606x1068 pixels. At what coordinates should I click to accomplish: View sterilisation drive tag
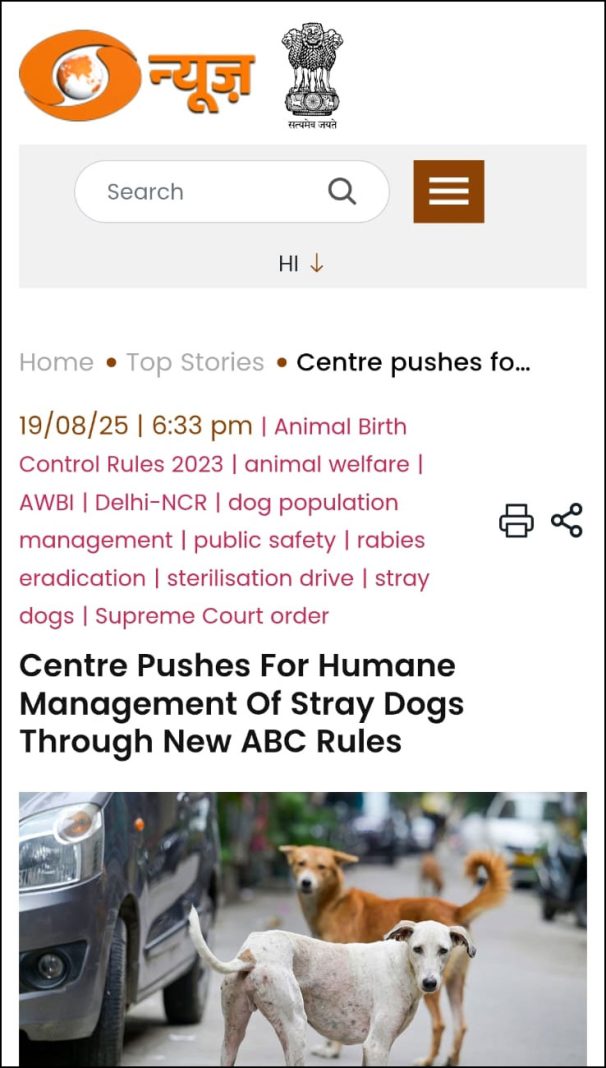tap(260, 579)
